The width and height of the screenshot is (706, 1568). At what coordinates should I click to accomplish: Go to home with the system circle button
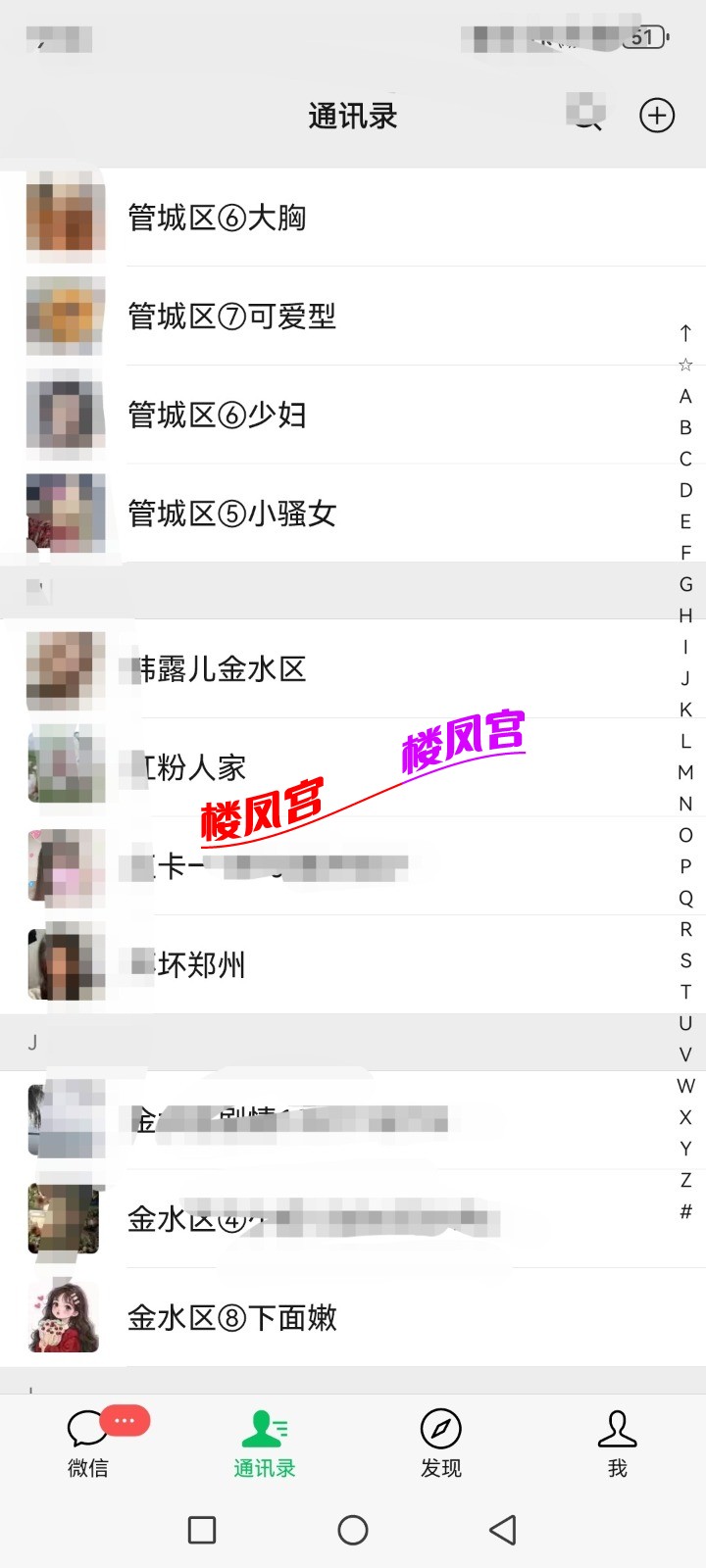tap(352, 1530)
